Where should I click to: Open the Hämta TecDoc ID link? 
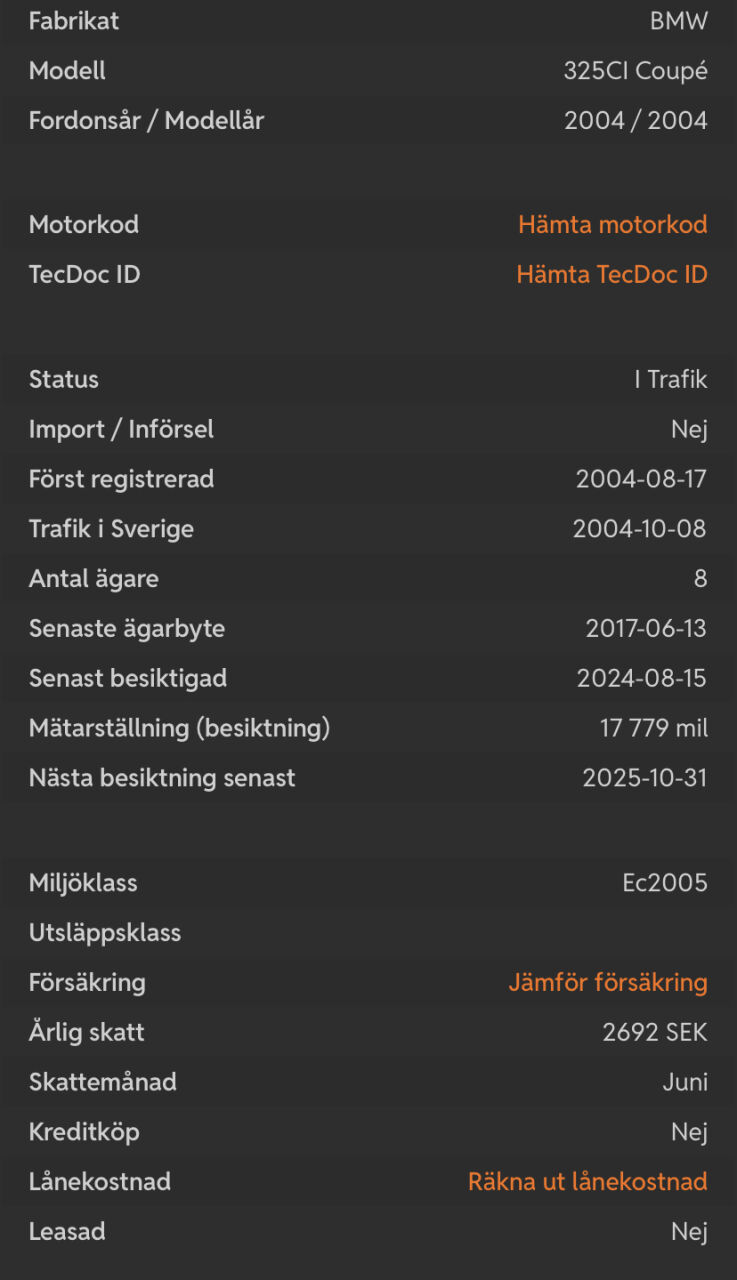click(612, 275)
